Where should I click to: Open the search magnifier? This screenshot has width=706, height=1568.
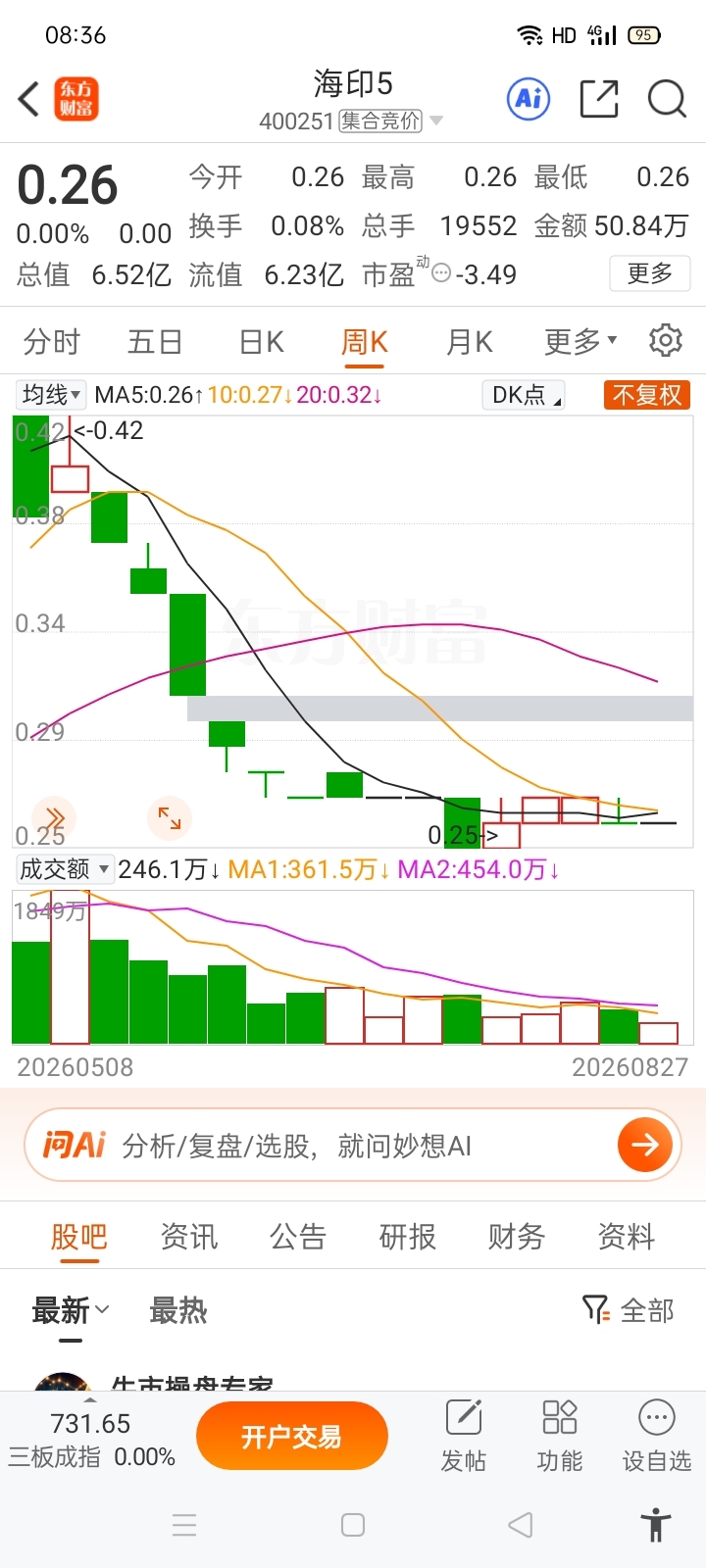(667, 99)
